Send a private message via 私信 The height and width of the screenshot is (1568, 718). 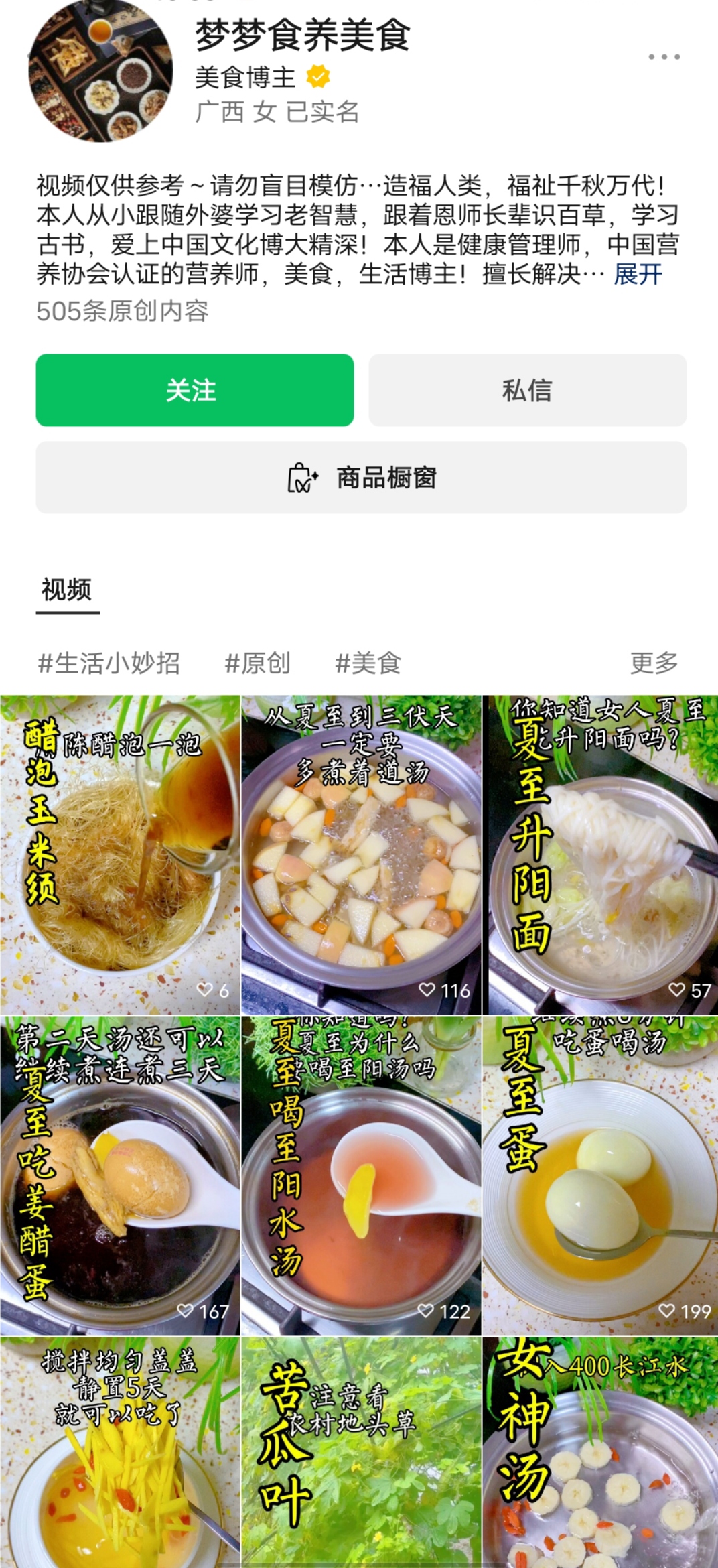(527, 390)
